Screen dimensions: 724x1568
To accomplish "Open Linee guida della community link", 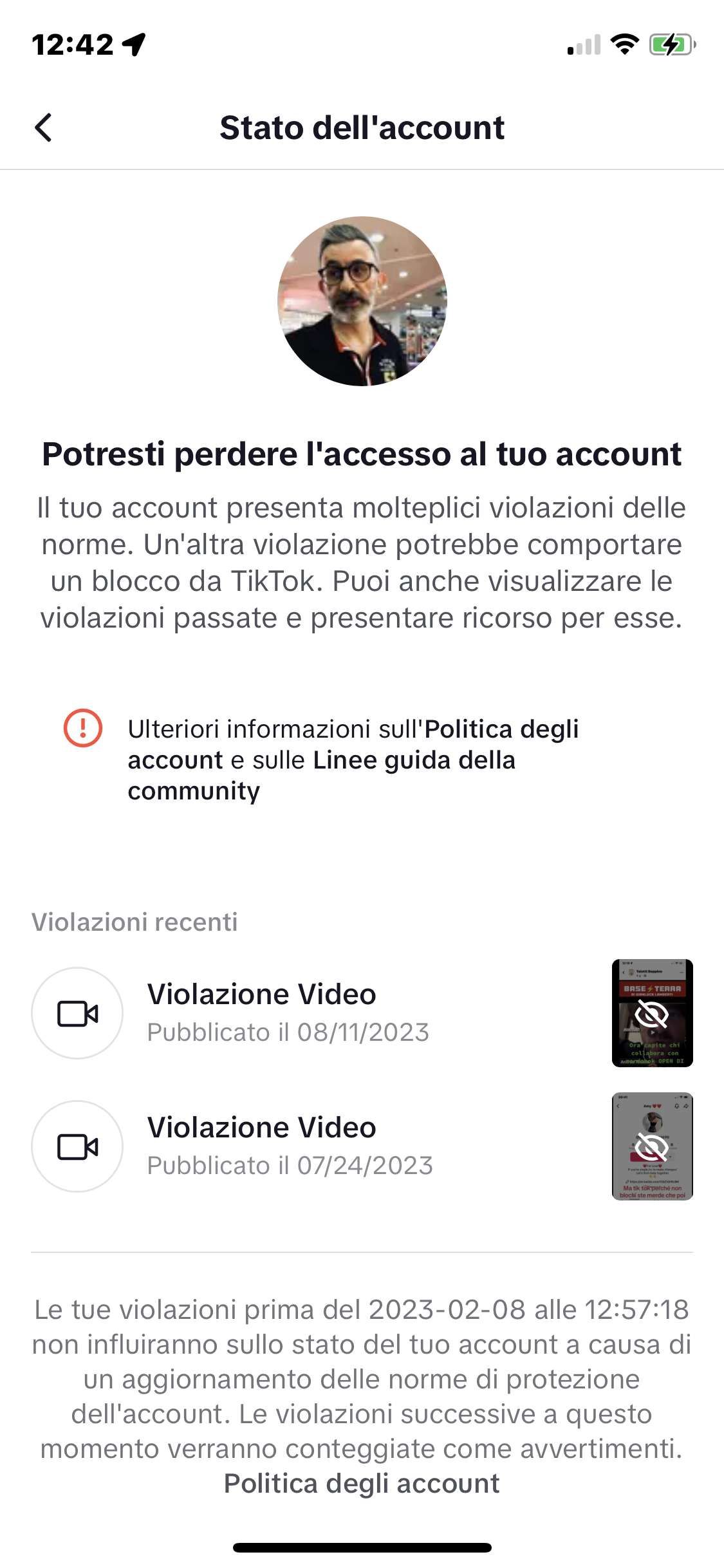I will point(413,761).
